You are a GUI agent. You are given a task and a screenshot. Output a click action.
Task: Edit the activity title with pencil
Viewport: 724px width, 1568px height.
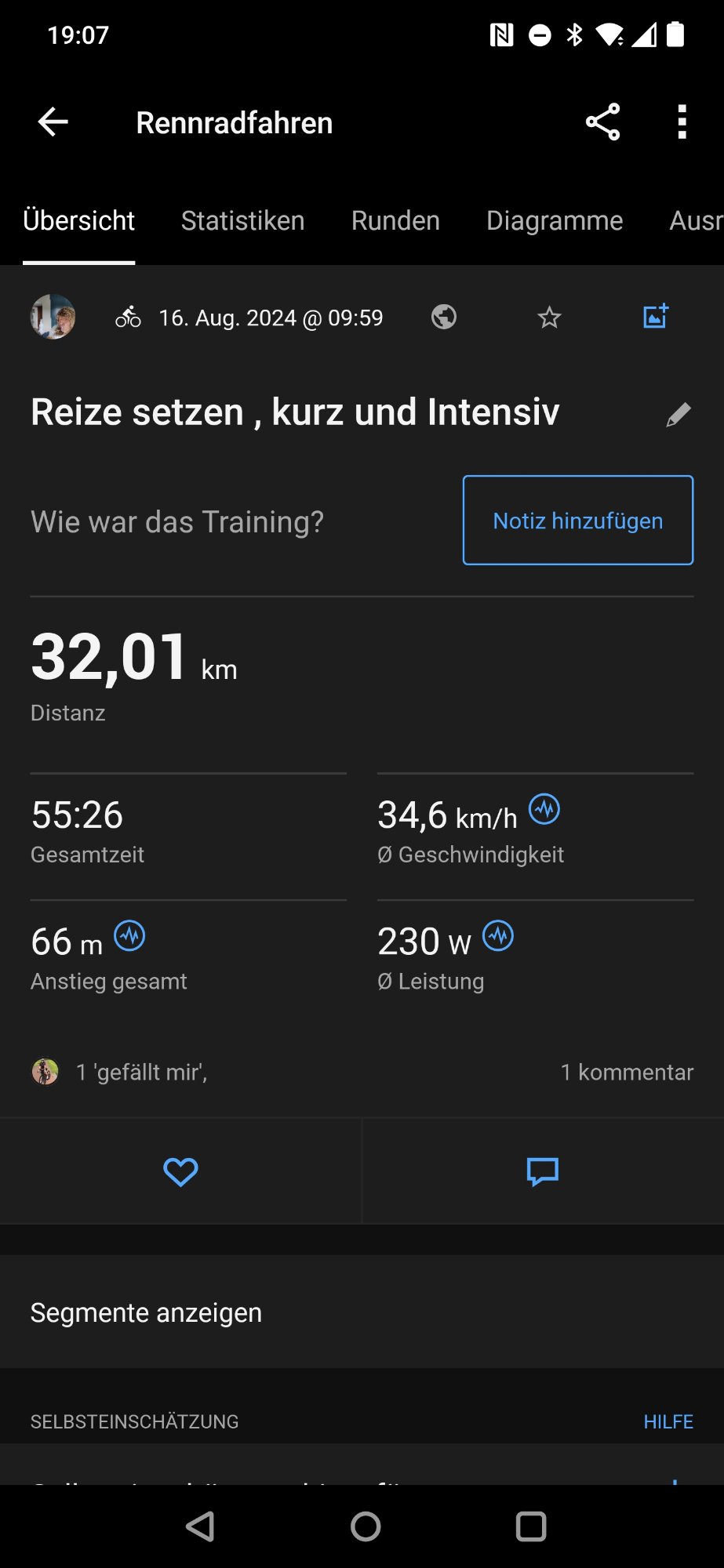point(679,414)
